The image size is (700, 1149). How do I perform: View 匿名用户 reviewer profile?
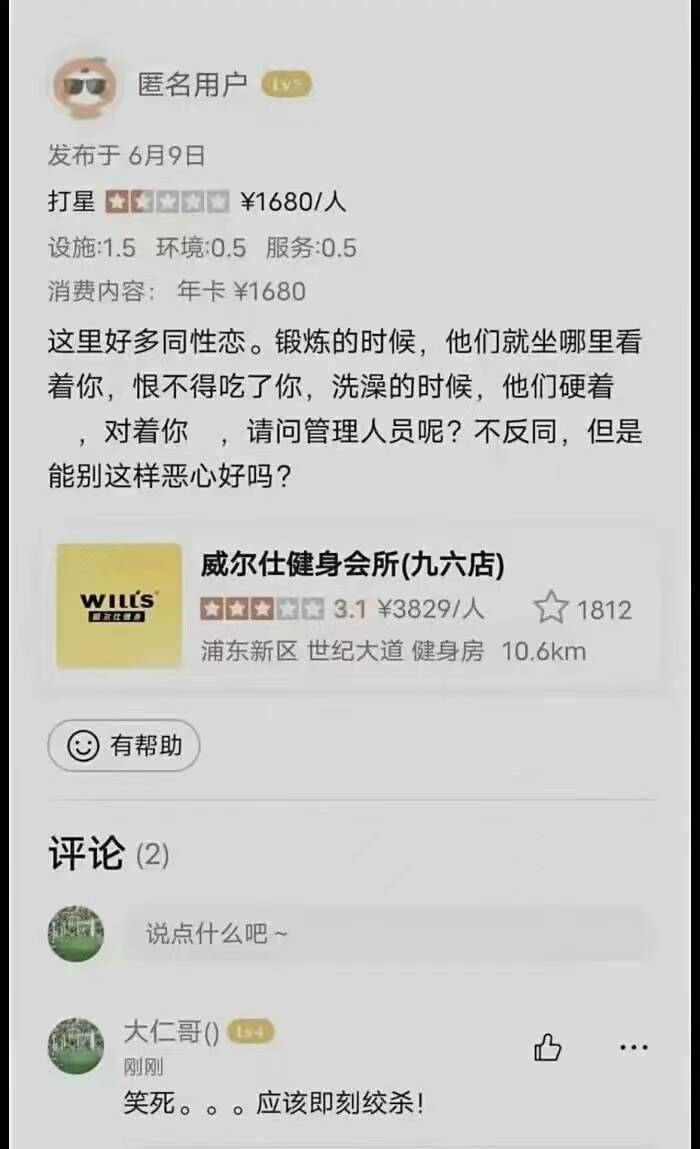tap(85, 87)
